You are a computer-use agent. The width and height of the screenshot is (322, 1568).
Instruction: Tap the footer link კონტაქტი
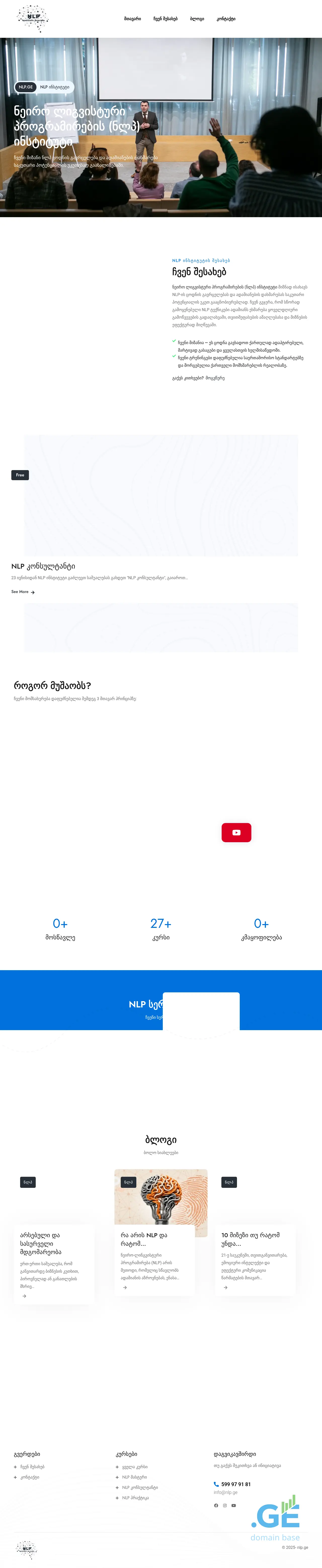(x=30, y=1477)
